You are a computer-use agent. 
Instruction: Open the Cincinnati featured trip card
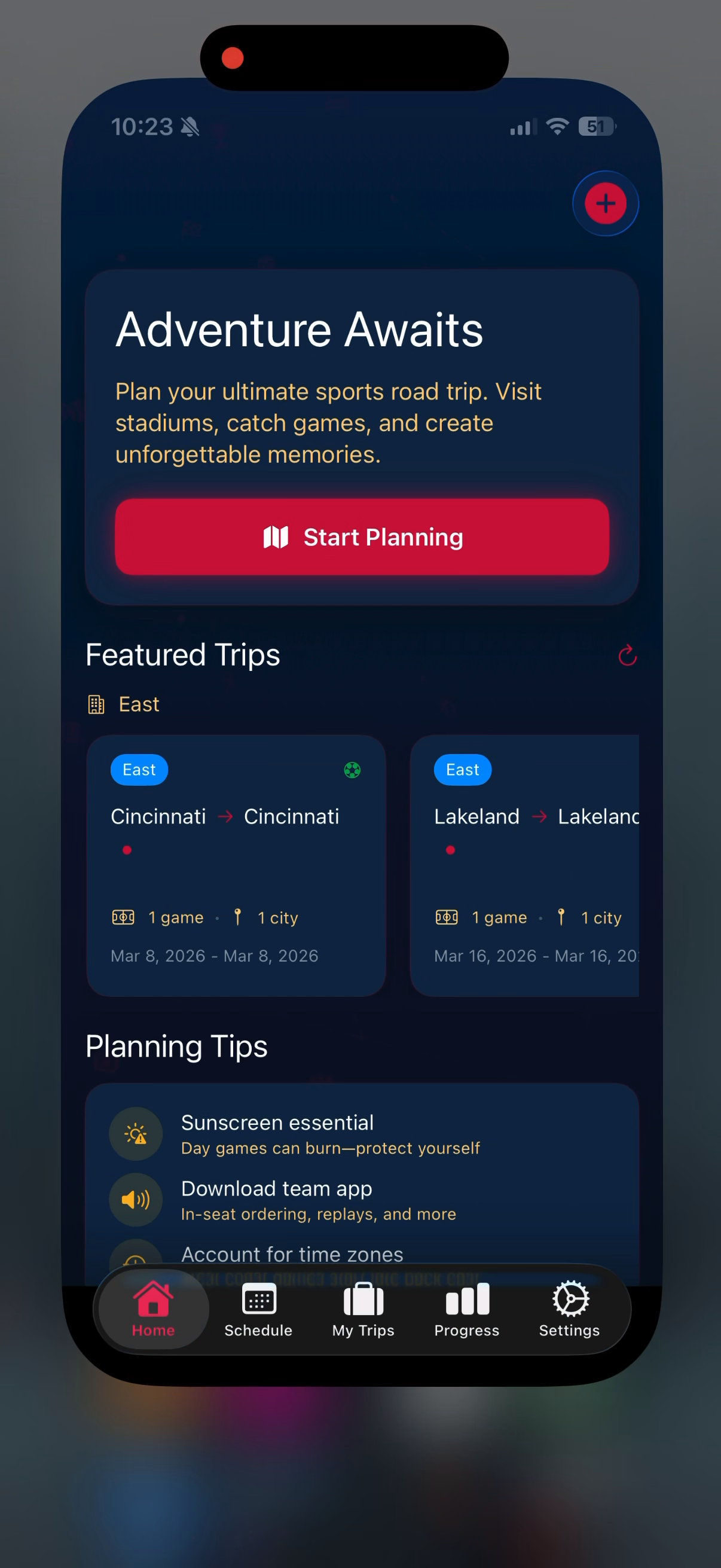236,864
